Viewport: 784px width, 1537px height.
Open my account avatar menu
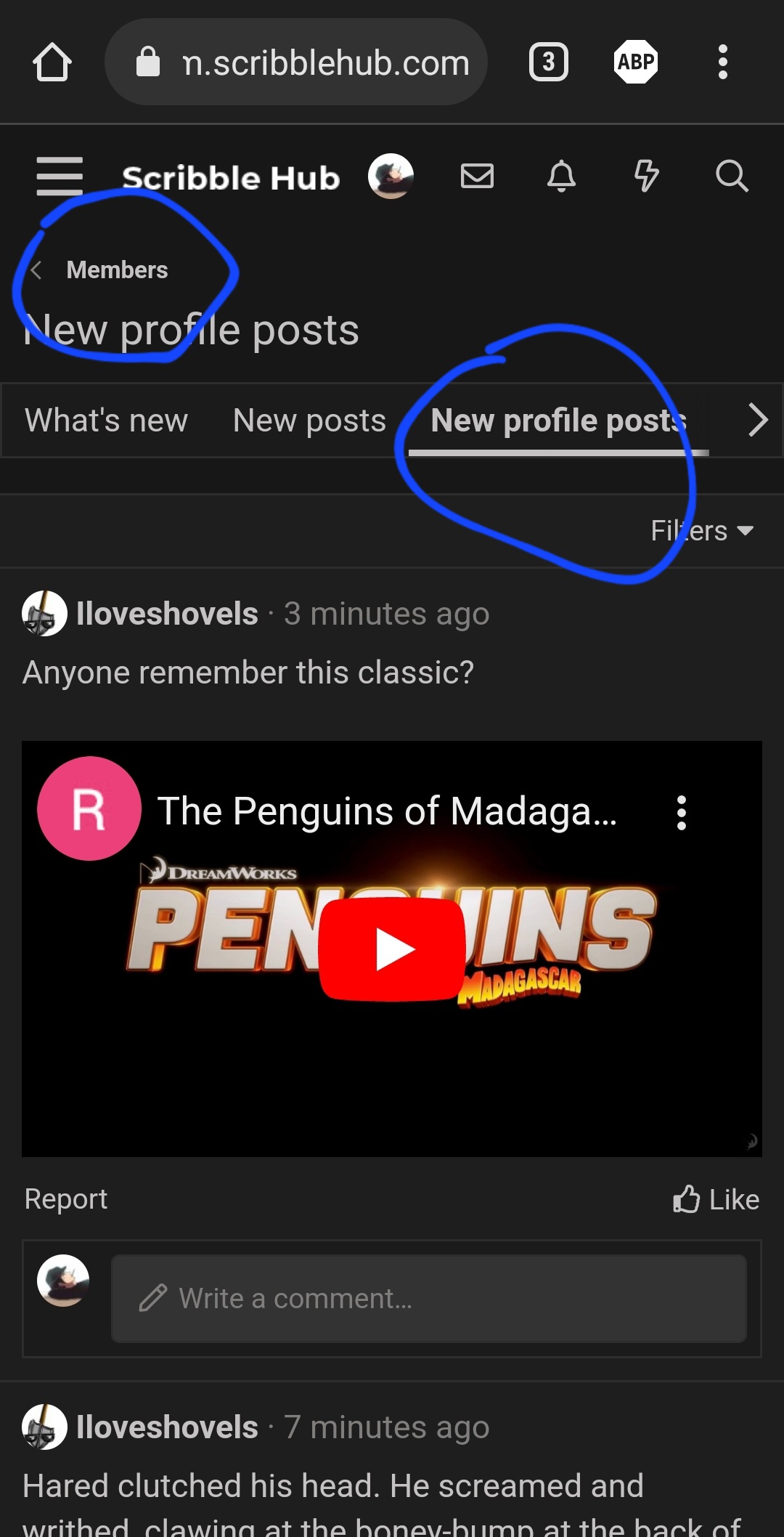[391, 177]
